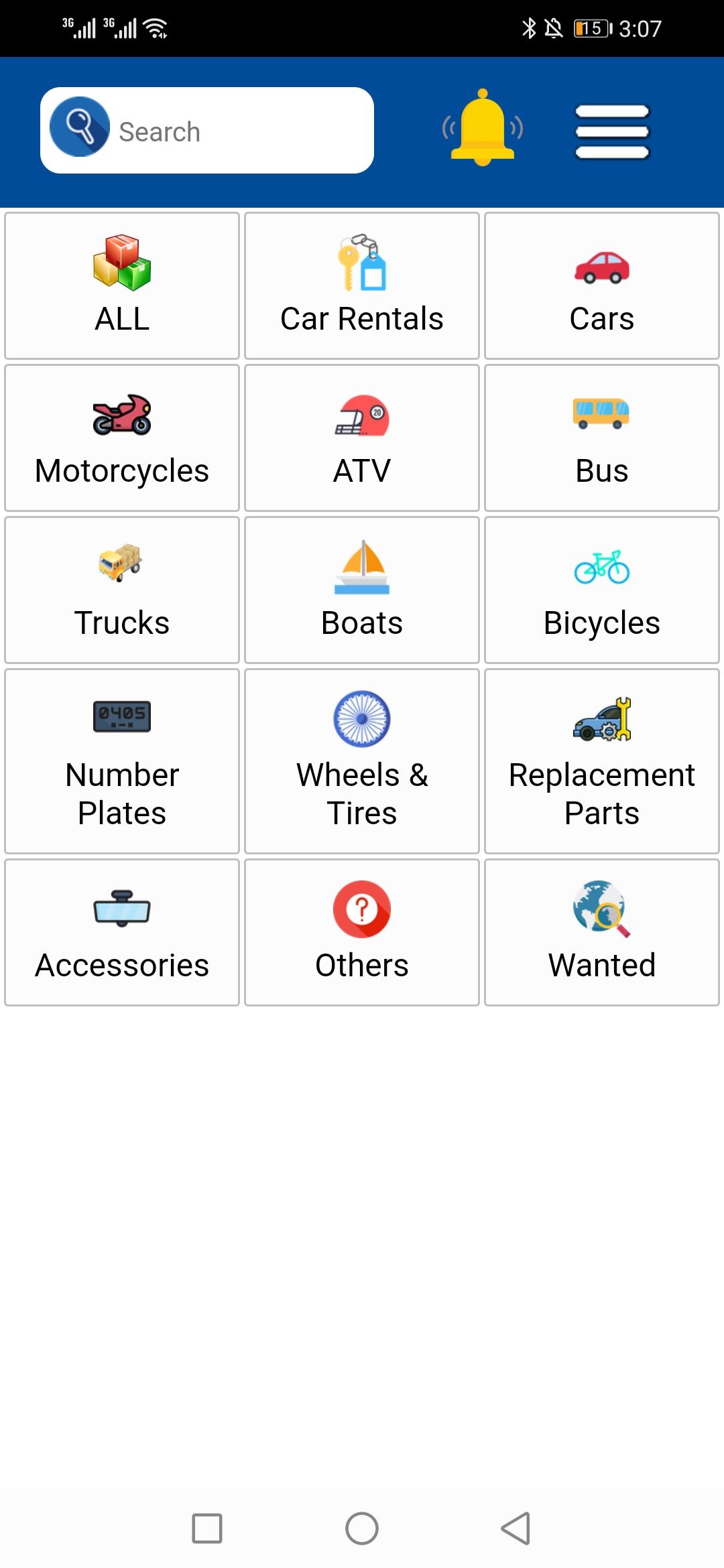This screenshot has height=1568, width=724.
Task: Go to the home screen
Action: [362, 1528]
